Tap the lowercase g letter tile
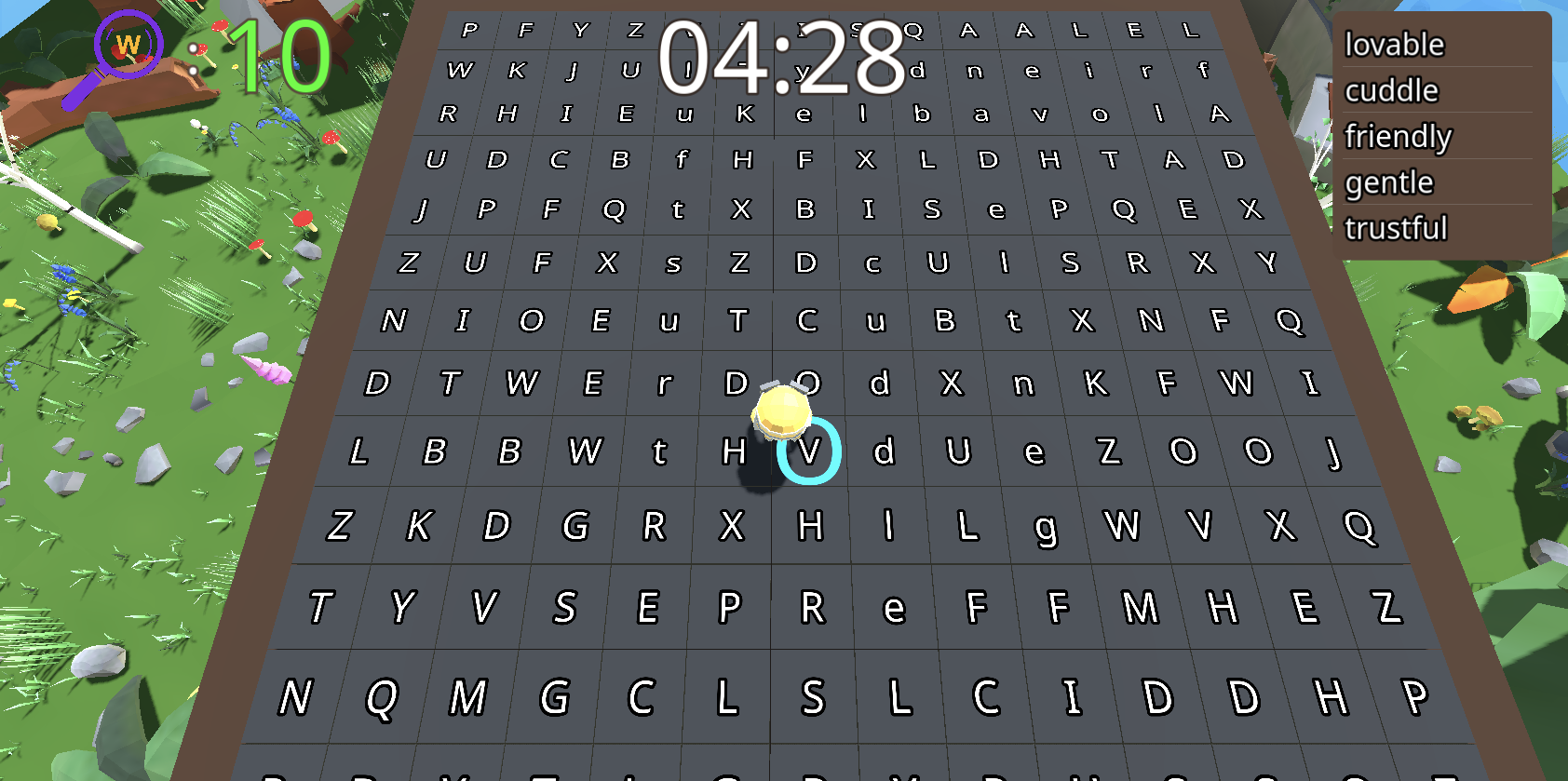 click(1046, 528)
